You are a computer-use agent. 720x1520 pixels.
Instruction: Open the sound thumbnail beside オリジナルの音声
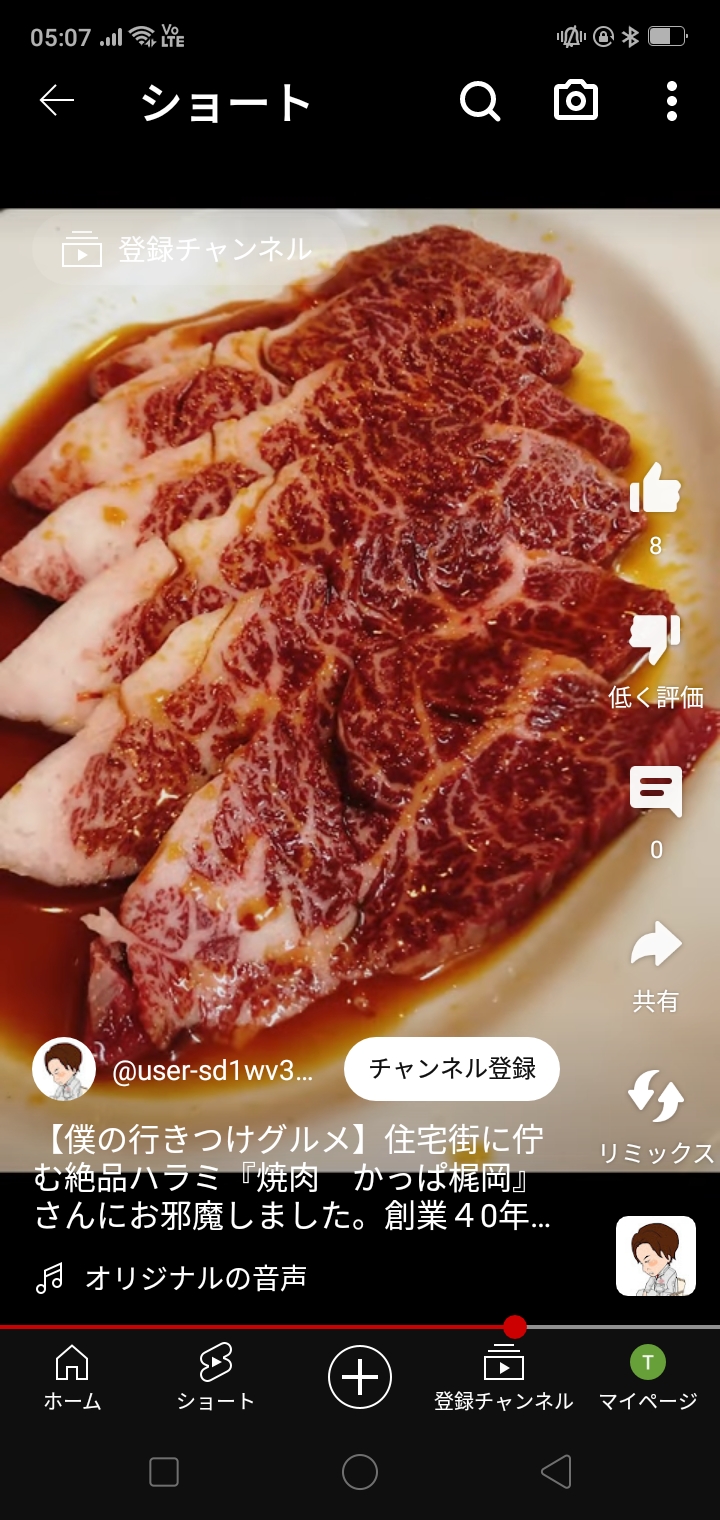click(x=655, y=1256)
